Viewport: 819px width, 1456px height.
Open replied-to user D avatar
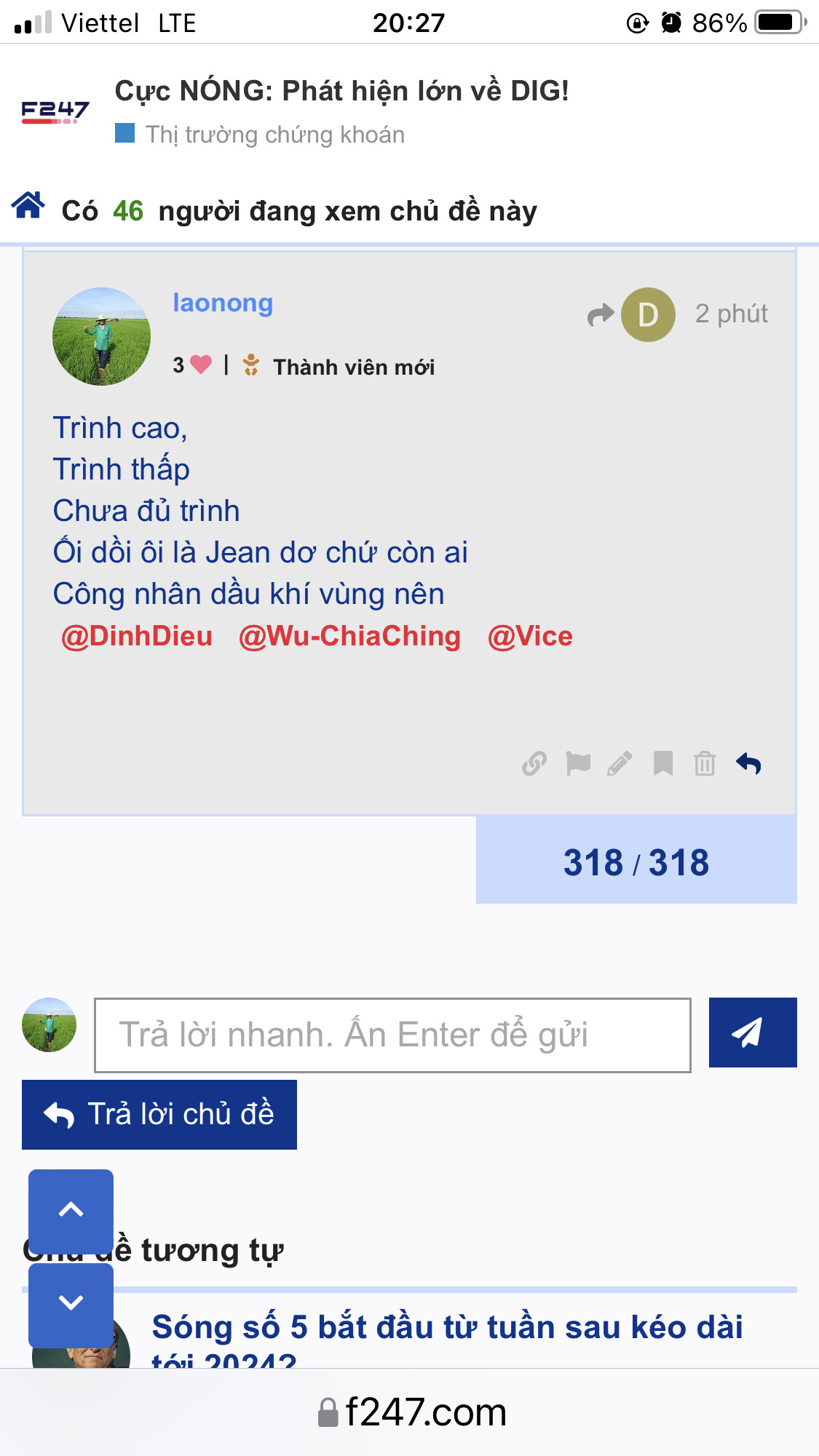pos(647,314)
